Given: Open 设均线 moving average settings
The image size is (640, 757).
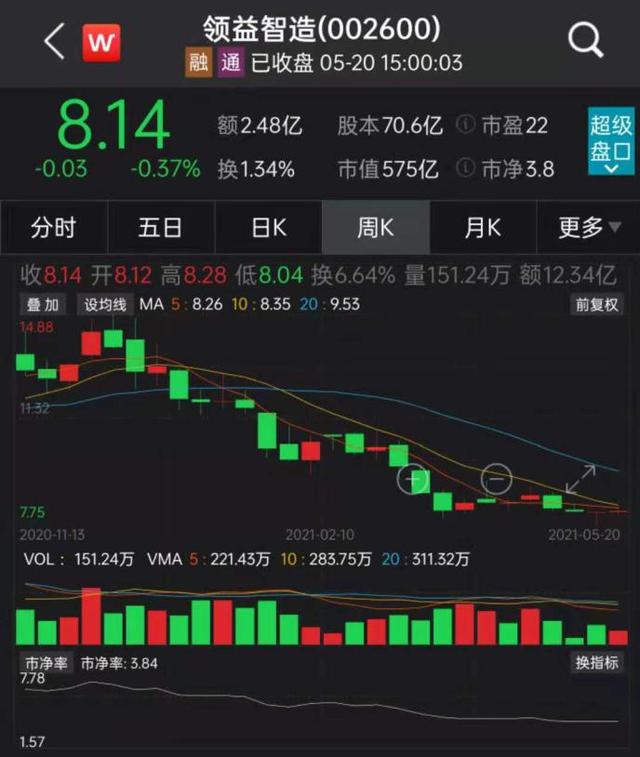Looking at the screenshot, I should 106,305.
